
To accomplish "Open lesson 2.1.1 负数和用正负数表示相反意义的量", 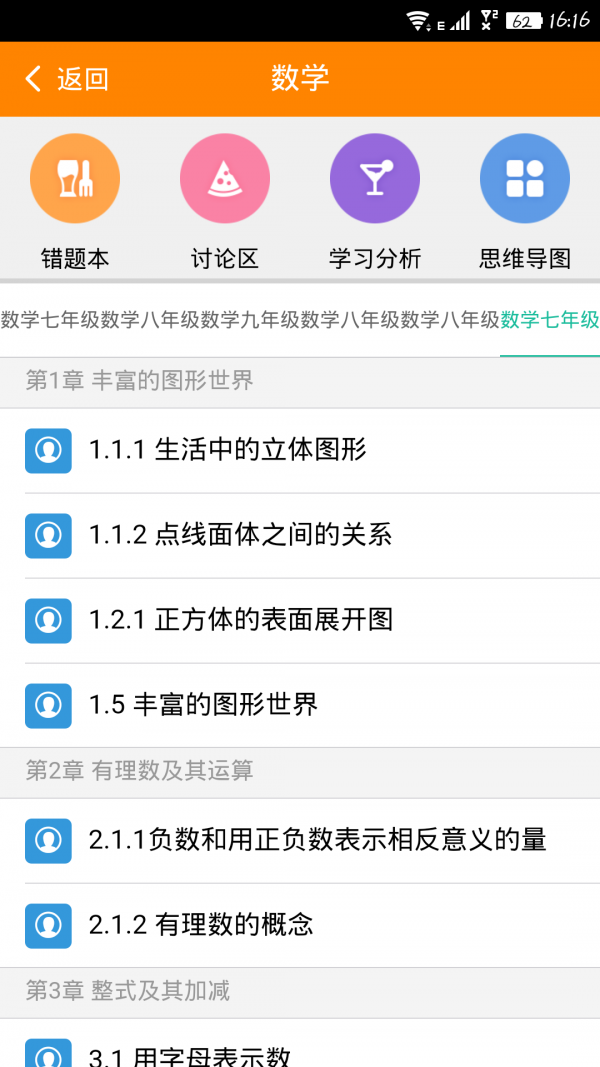I will click(x=300, y=840).
